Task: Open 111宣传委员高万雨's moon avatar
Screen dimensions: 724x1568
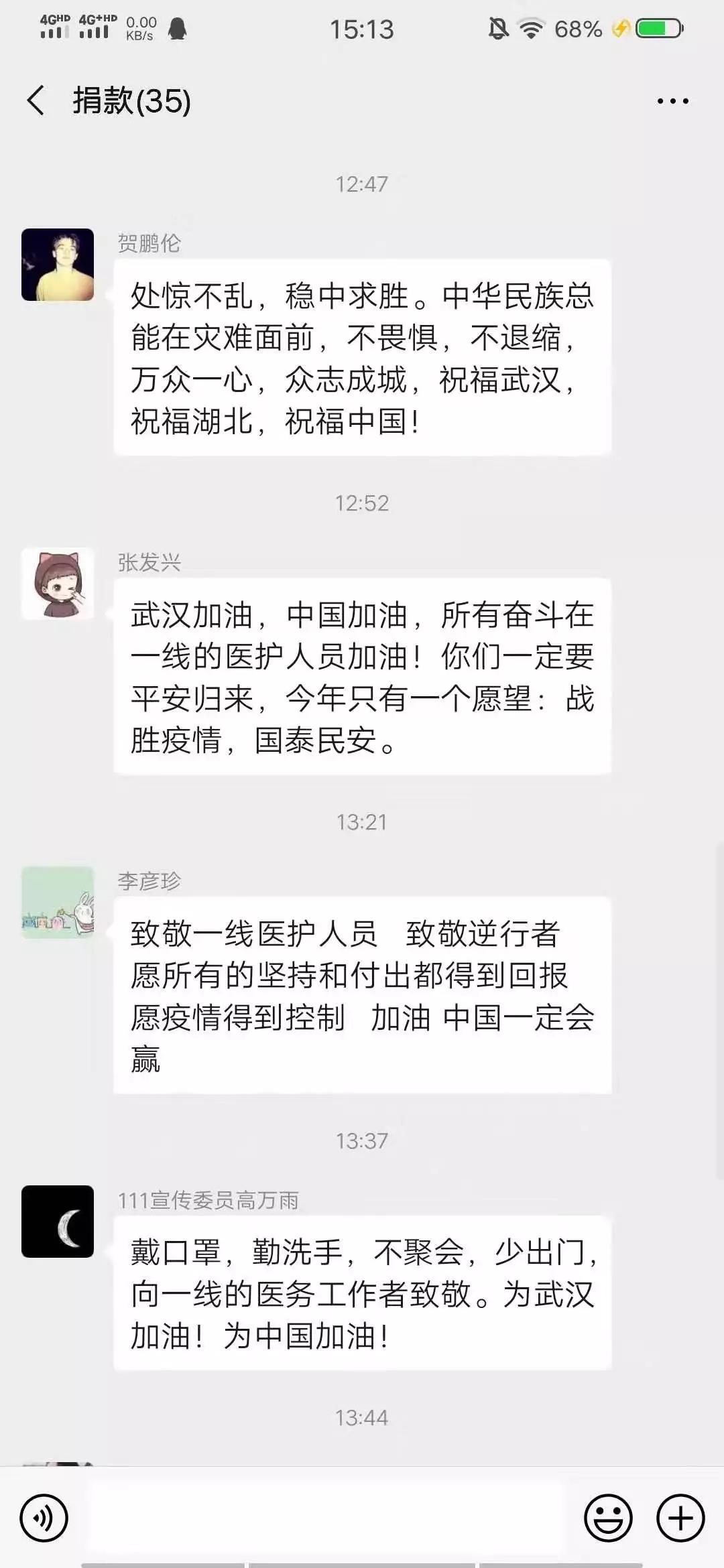Action: tap(58, 1222)
